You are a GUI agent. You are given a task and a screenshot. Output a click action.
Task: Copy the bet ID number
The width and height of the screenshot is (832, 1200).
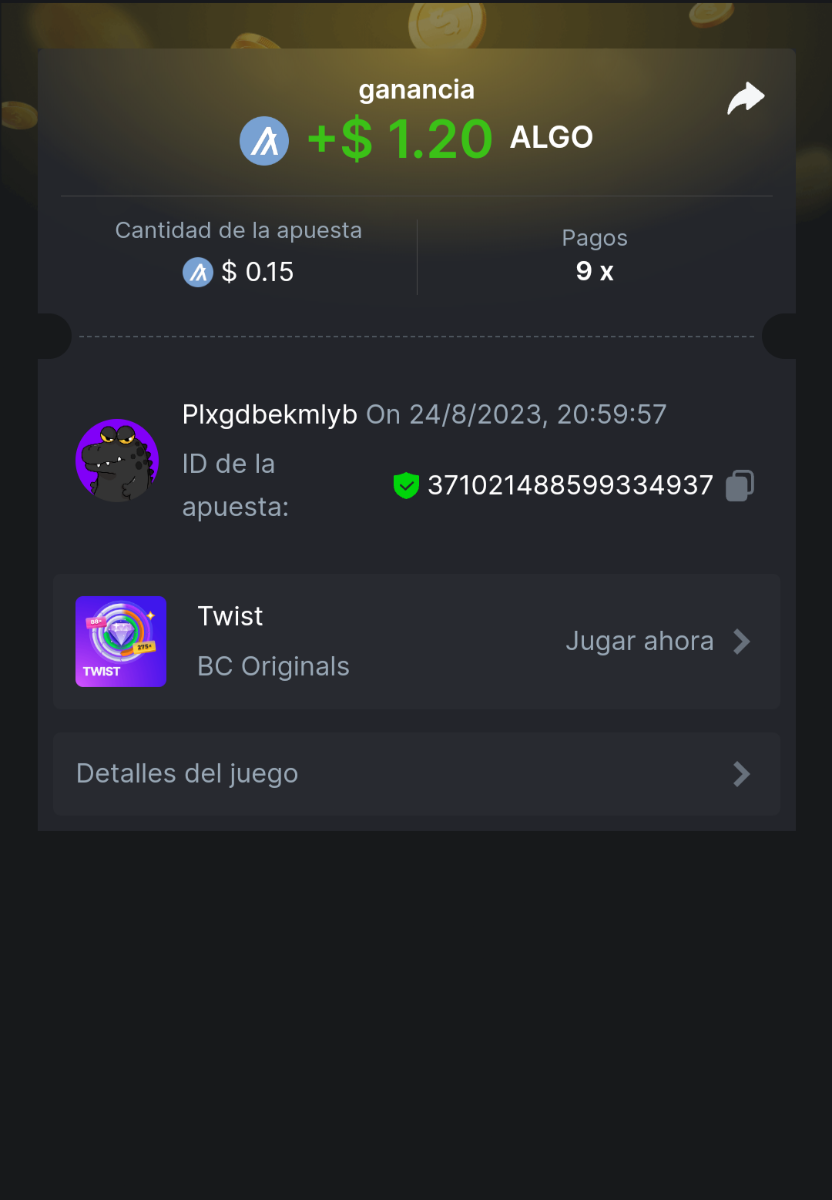pos(739,486)
